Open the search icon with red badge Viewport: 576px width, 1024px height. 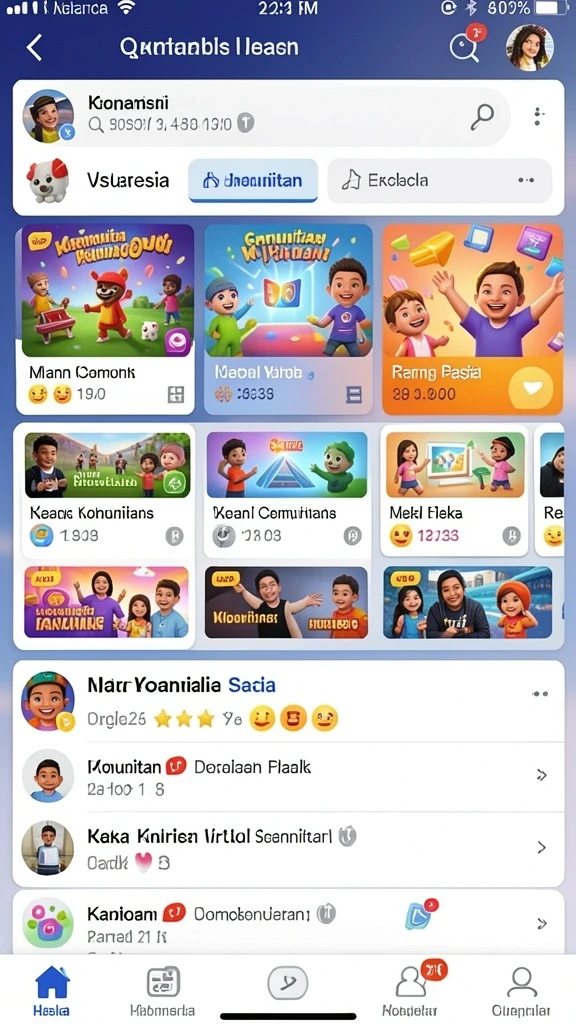[x=466, y=45]
